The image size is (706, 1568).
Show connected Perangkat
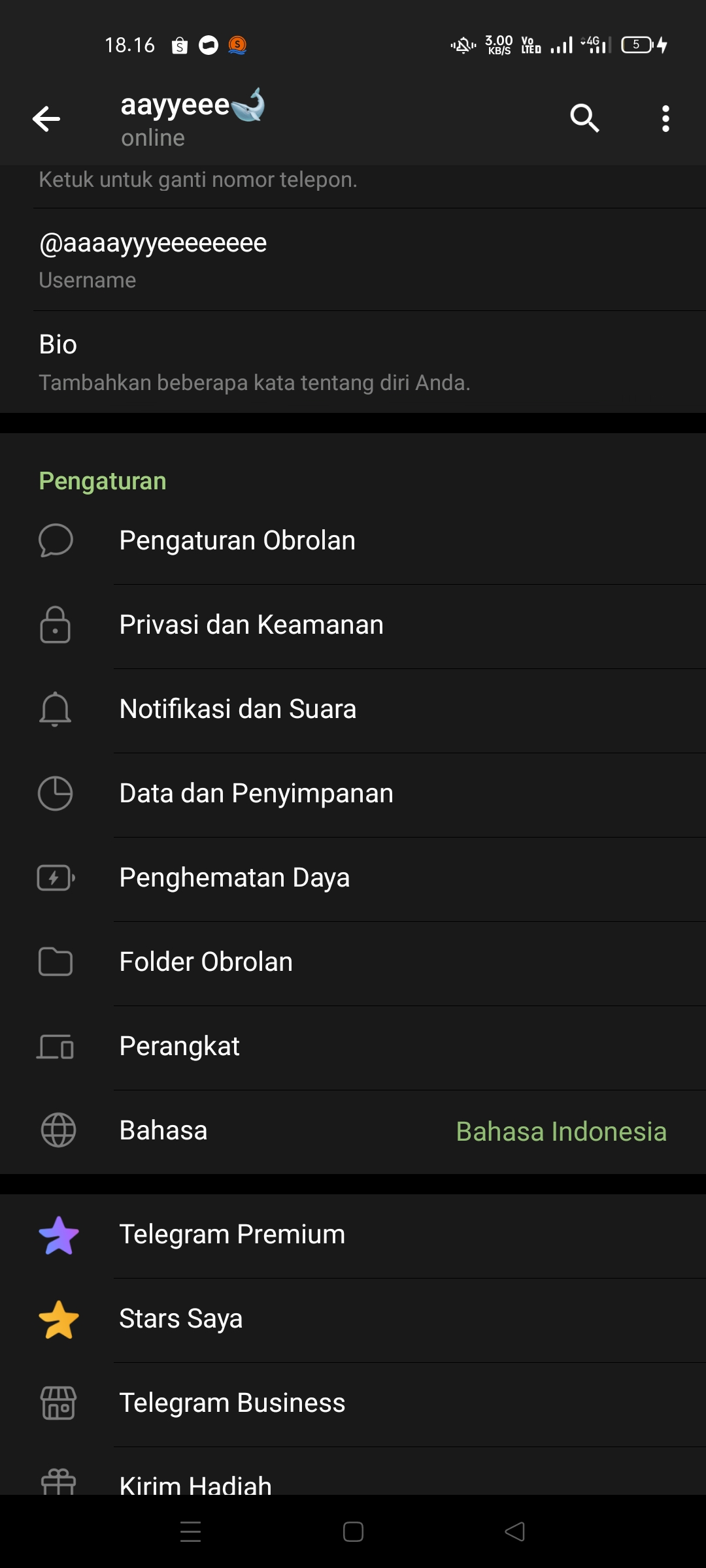[x=353, y=1047]
